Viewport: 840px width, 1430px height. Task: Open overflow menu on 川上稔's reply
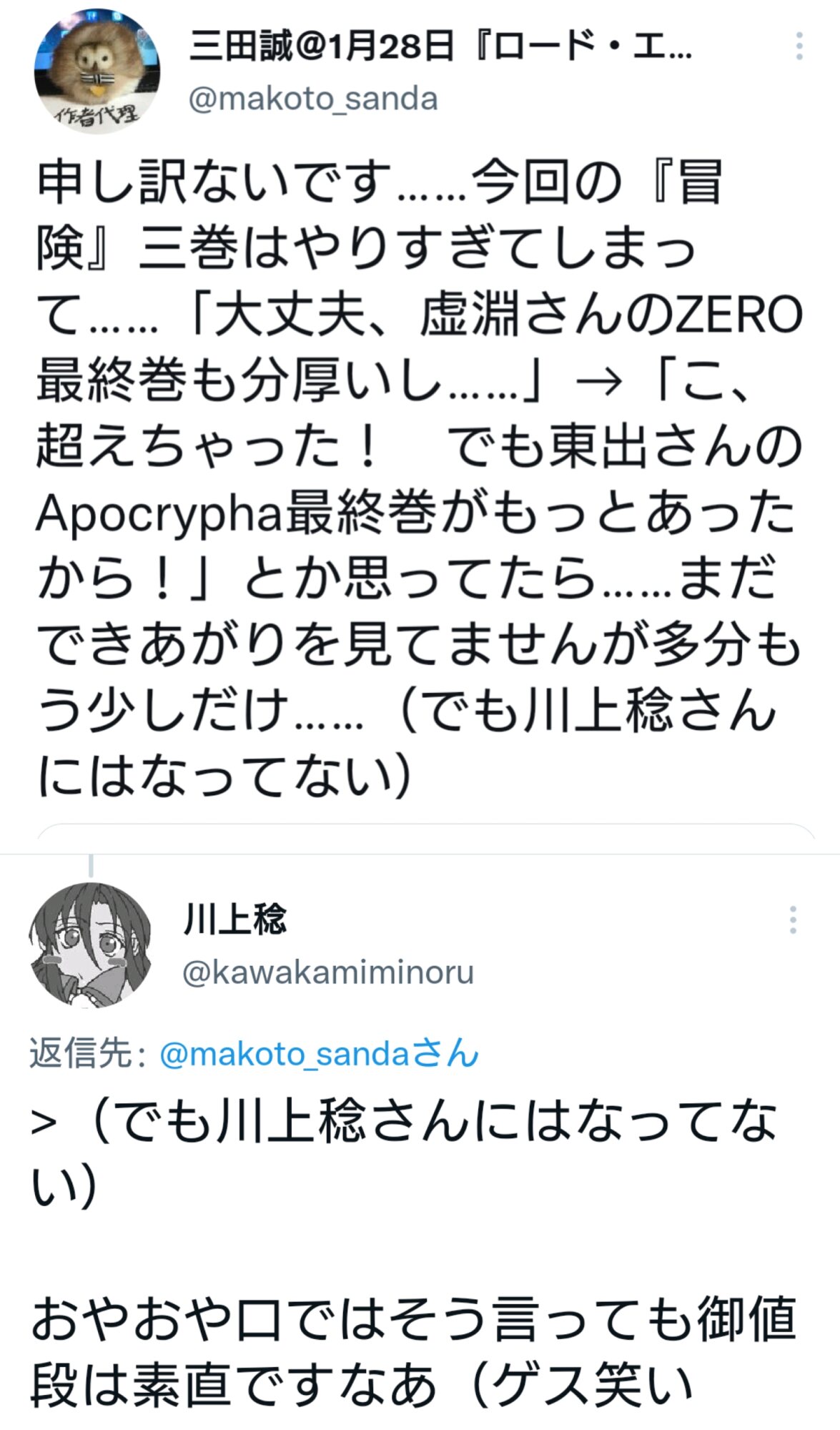(793, 919)
